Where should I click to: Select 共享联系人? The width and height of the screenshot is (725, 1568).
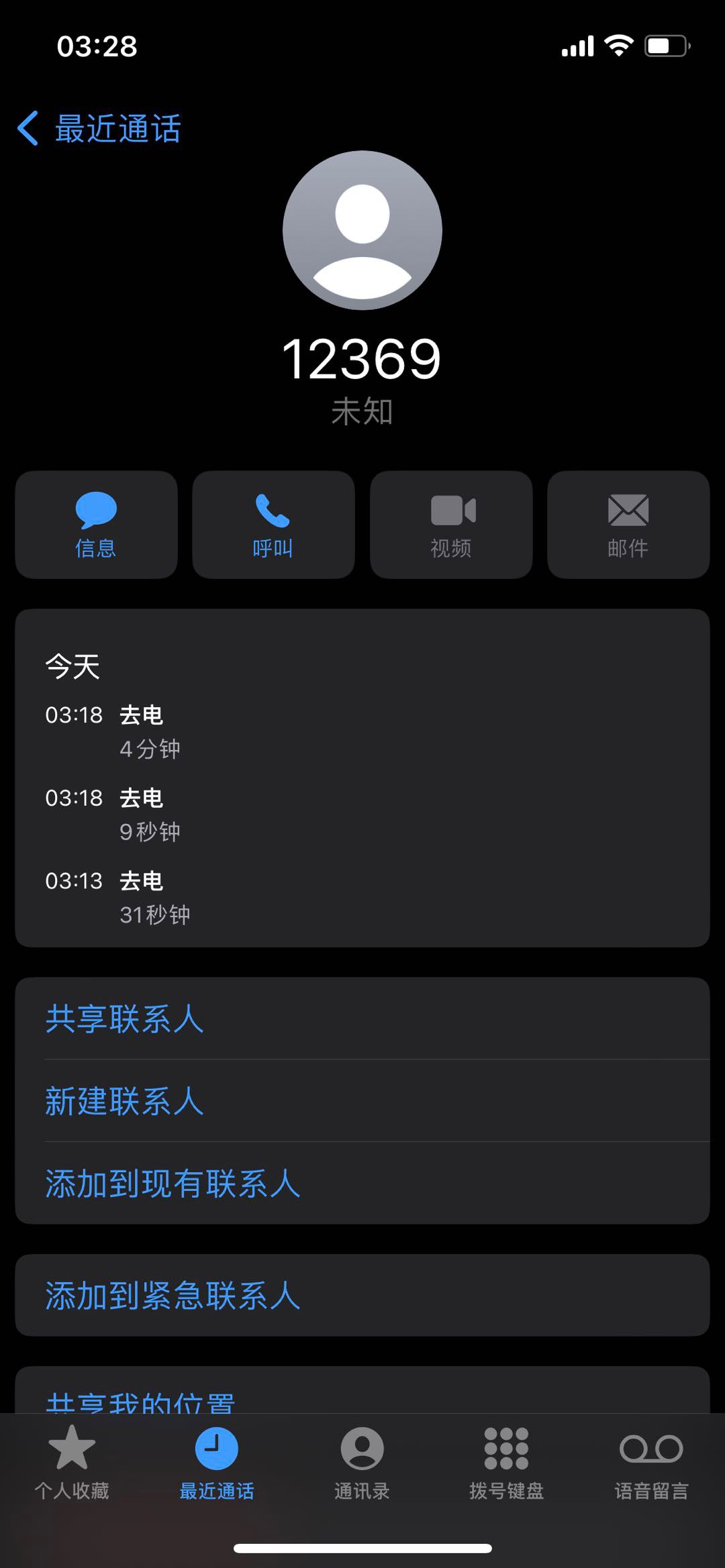coord(362,1018)
